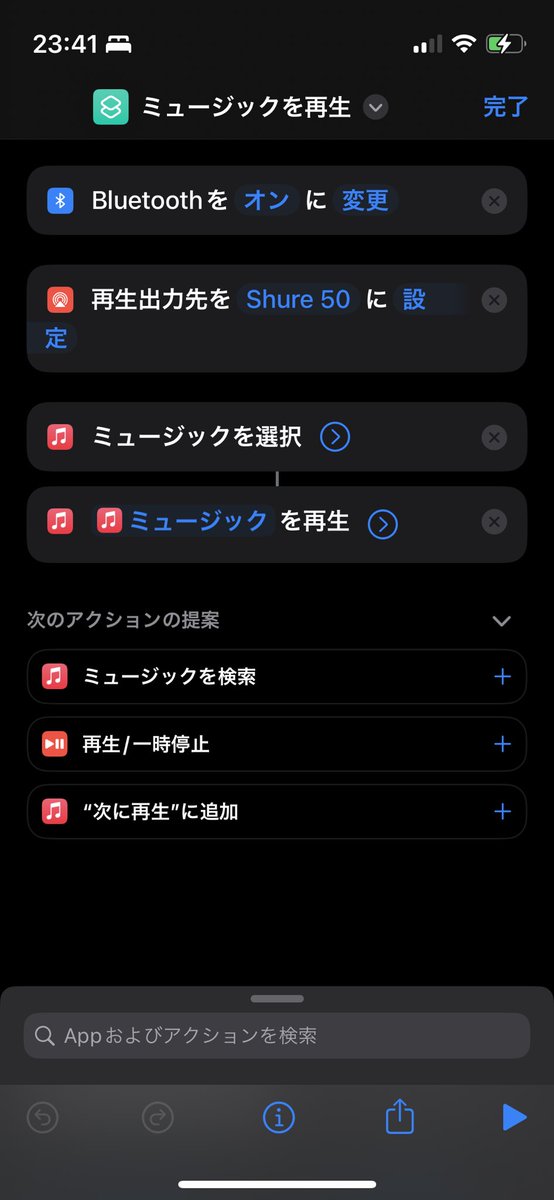Expand the ミュージックを再生 action options

coord(382,524)
